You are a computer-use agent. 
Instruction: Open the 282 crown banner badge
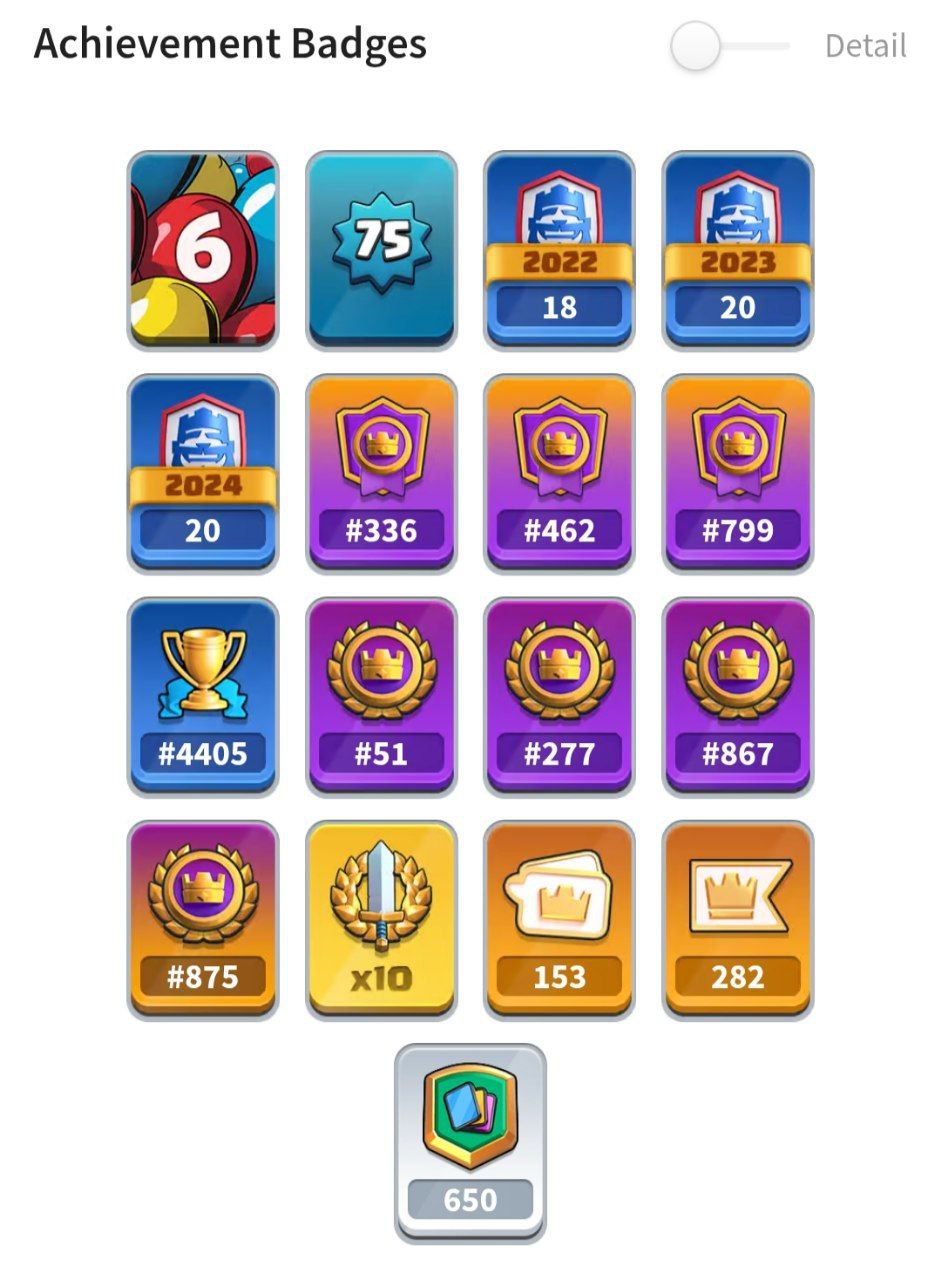738,920
